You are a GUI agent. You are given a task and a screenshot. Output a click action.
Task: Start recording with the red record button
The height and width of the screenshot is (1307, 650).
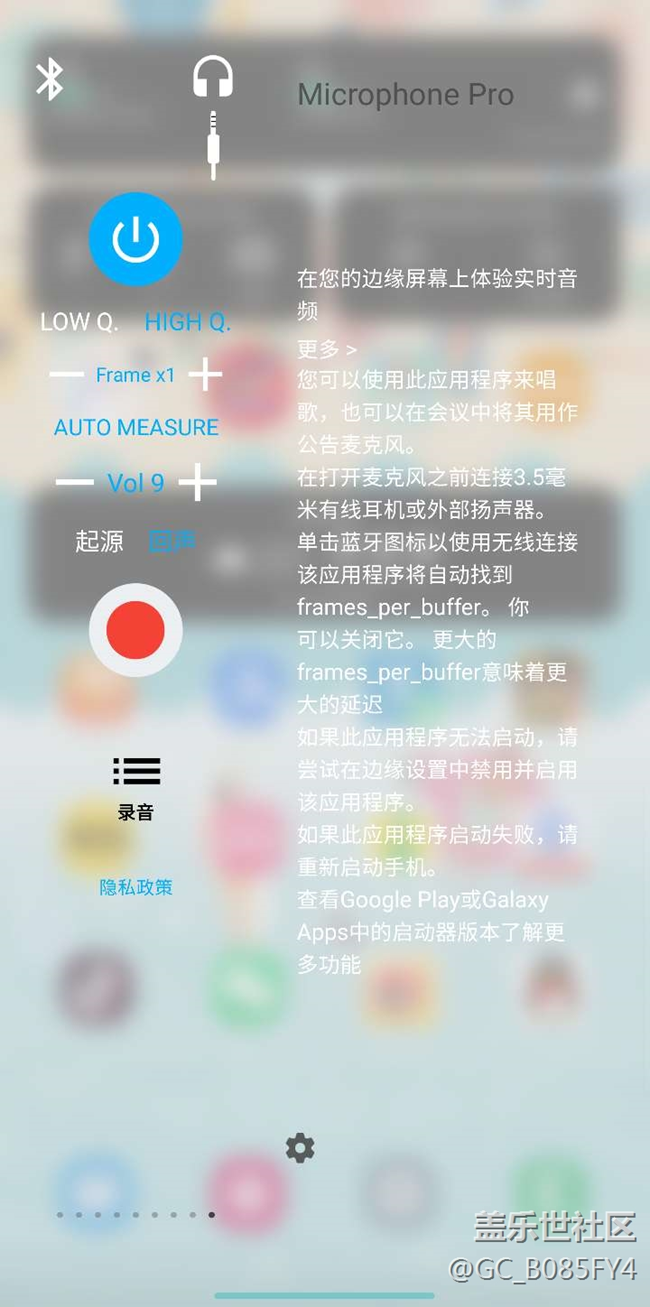(x=136, y=630)
